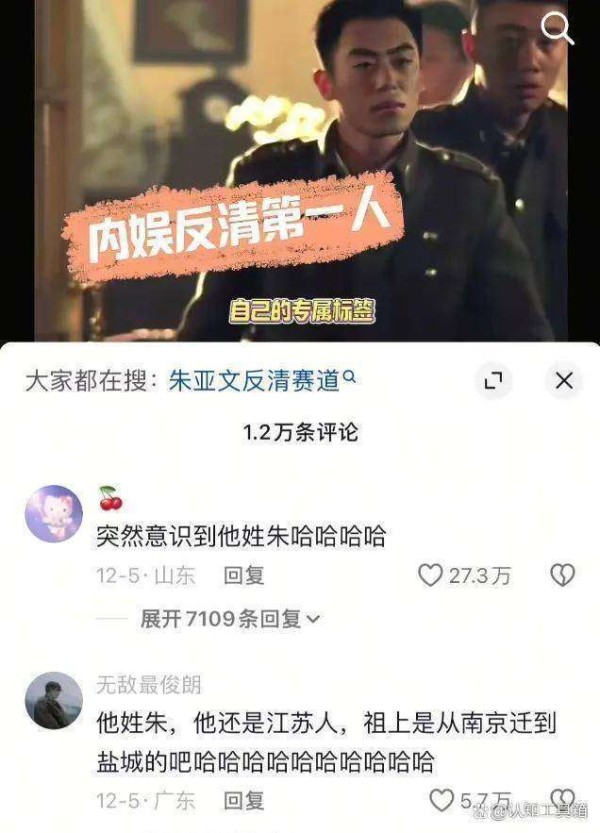The image size is (600, 833).
Task: Close the comments panel
Action: point(564,381)
